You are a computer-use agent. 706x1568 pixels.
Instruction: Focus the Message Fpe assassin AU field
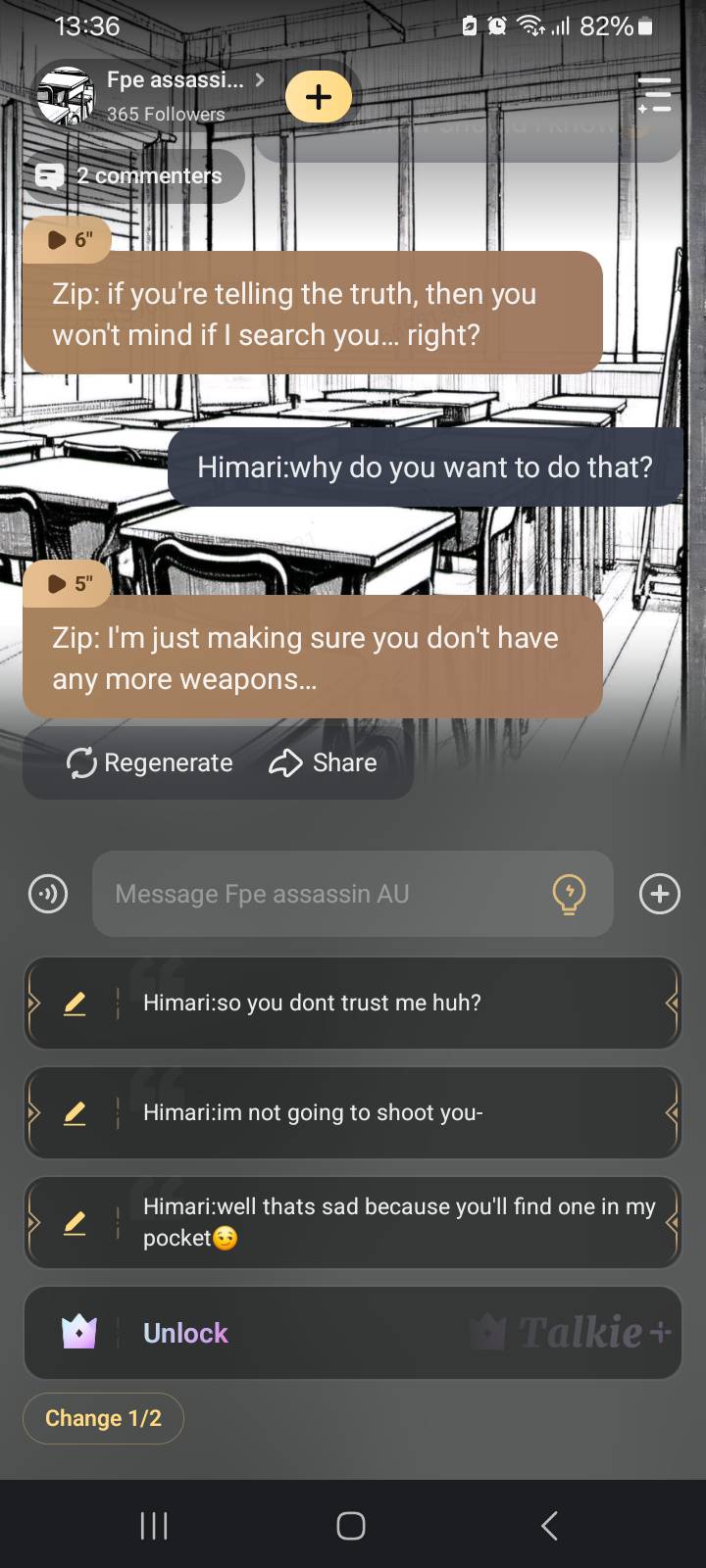(x=324, y=894)
